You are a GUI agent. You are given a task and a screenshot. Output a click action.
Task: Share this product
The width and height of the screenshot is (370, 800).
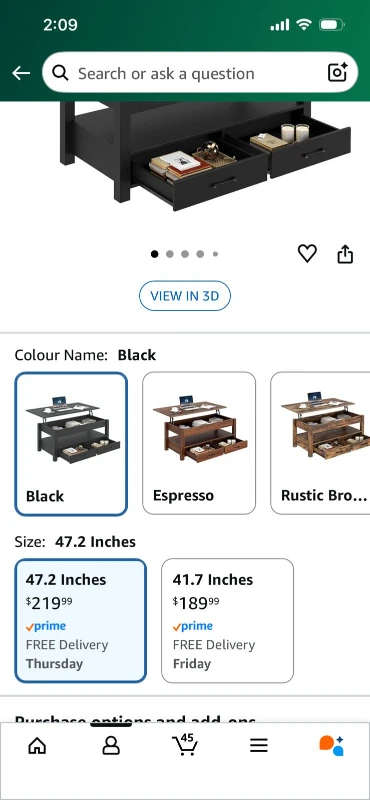coord(346,254)
